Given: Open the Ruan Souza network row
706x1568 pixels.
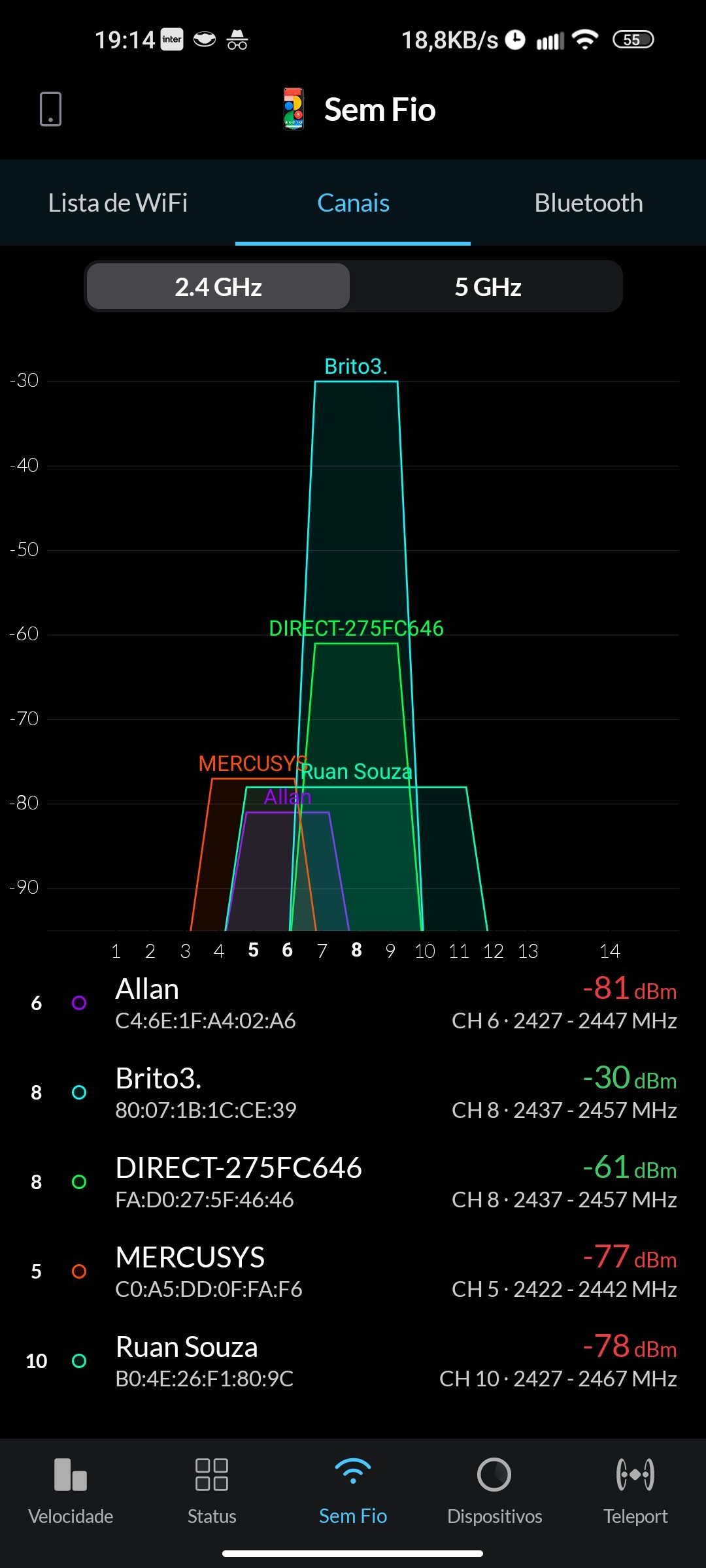Looking at the screenshot, I should coord(353,1362).
